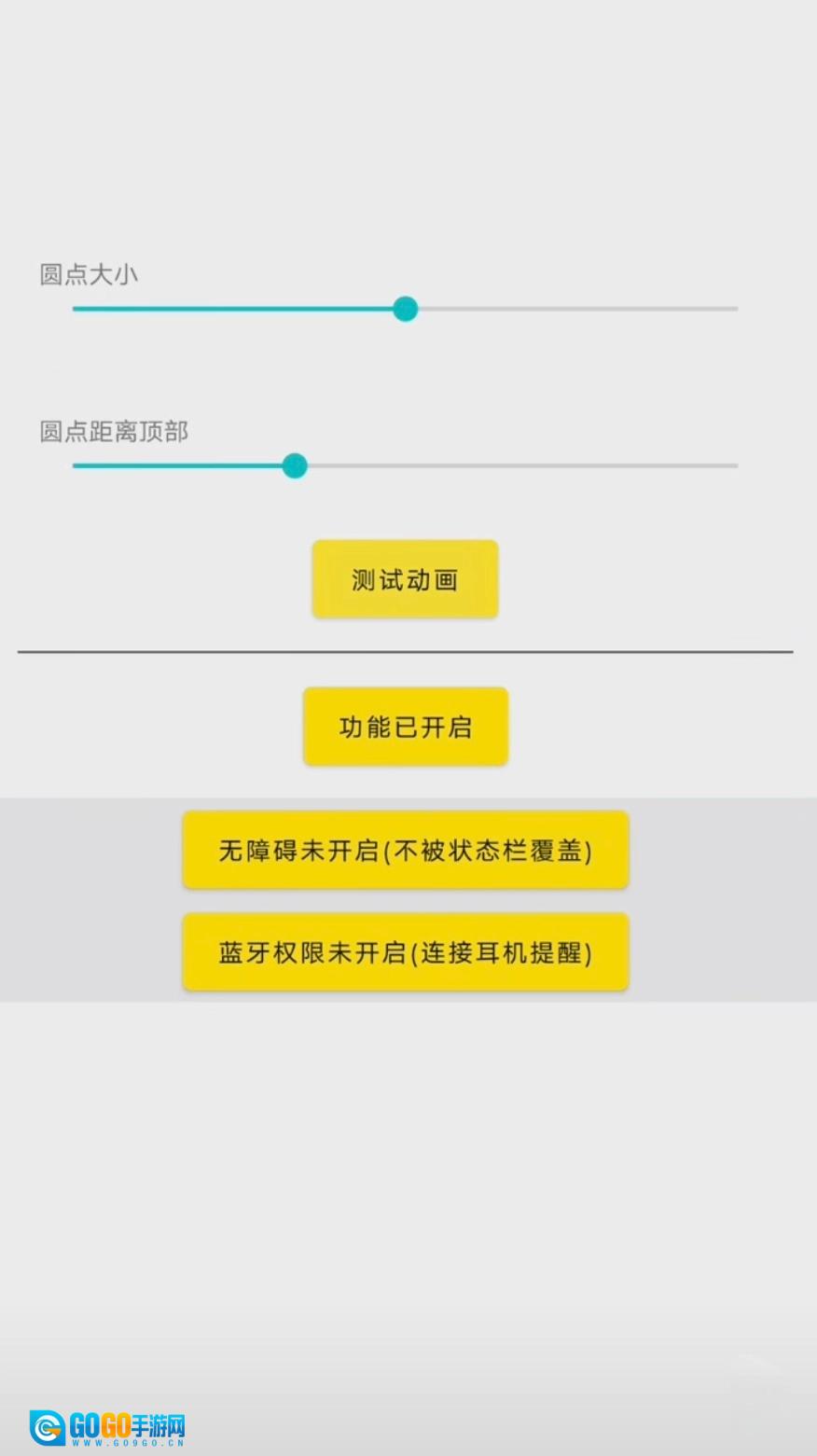Click the filled portion of the 圆点大小 slider
Viewport: 817px width, 1456px height.
(233, 309)
